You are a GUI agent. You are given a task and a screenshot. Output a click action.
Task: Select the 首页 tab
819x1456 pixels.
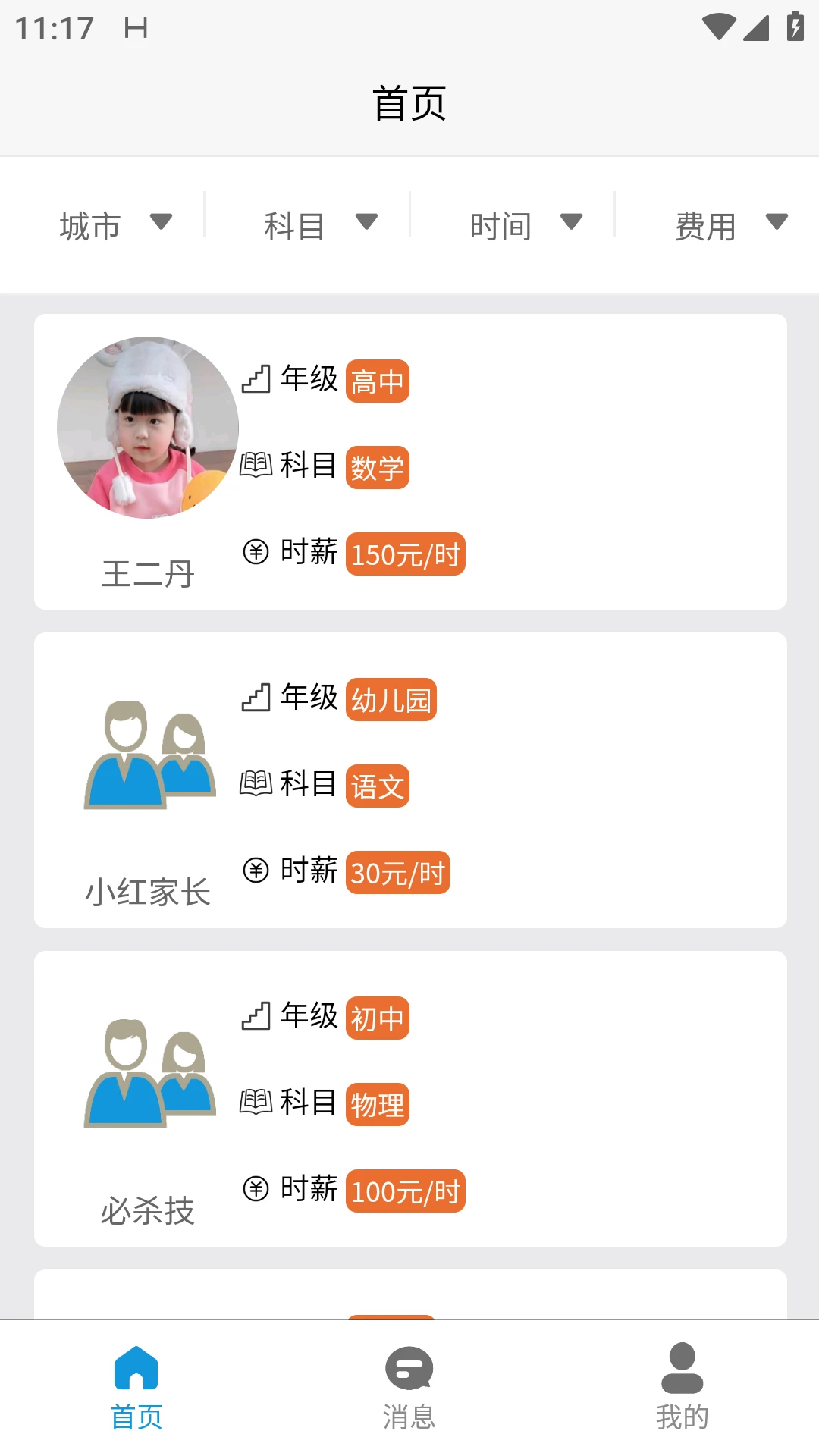pos(136,1388)
